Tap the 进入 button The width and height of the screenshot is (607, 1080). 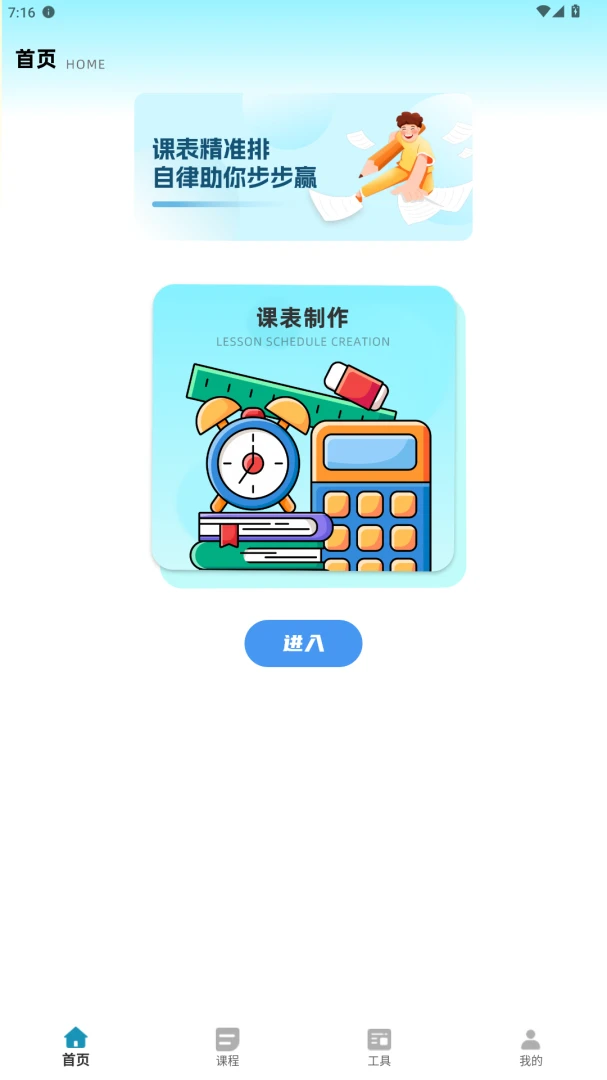(303, 643)
